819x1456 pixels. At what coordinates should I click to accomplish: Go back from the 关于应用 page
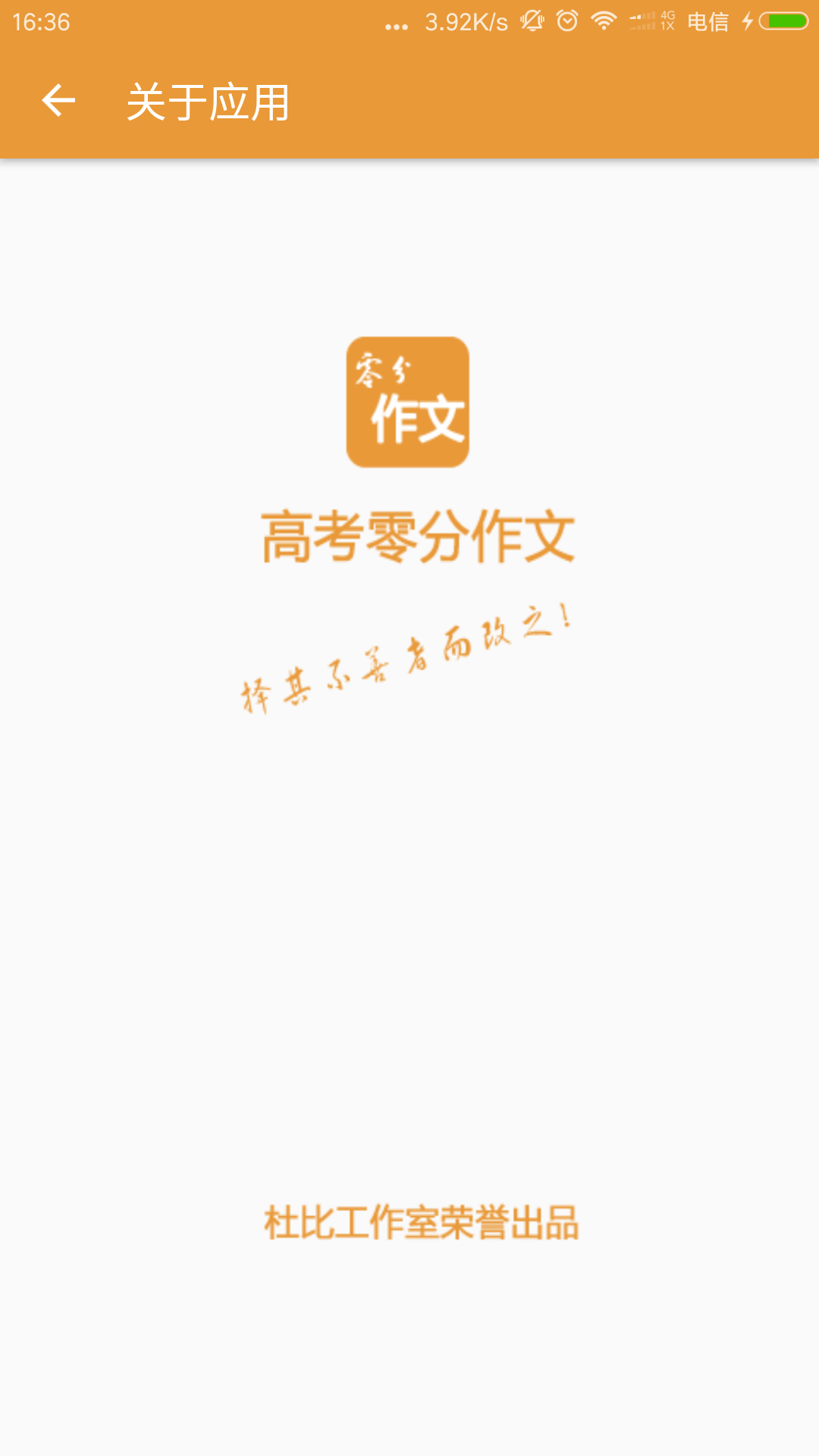point(58,101)
